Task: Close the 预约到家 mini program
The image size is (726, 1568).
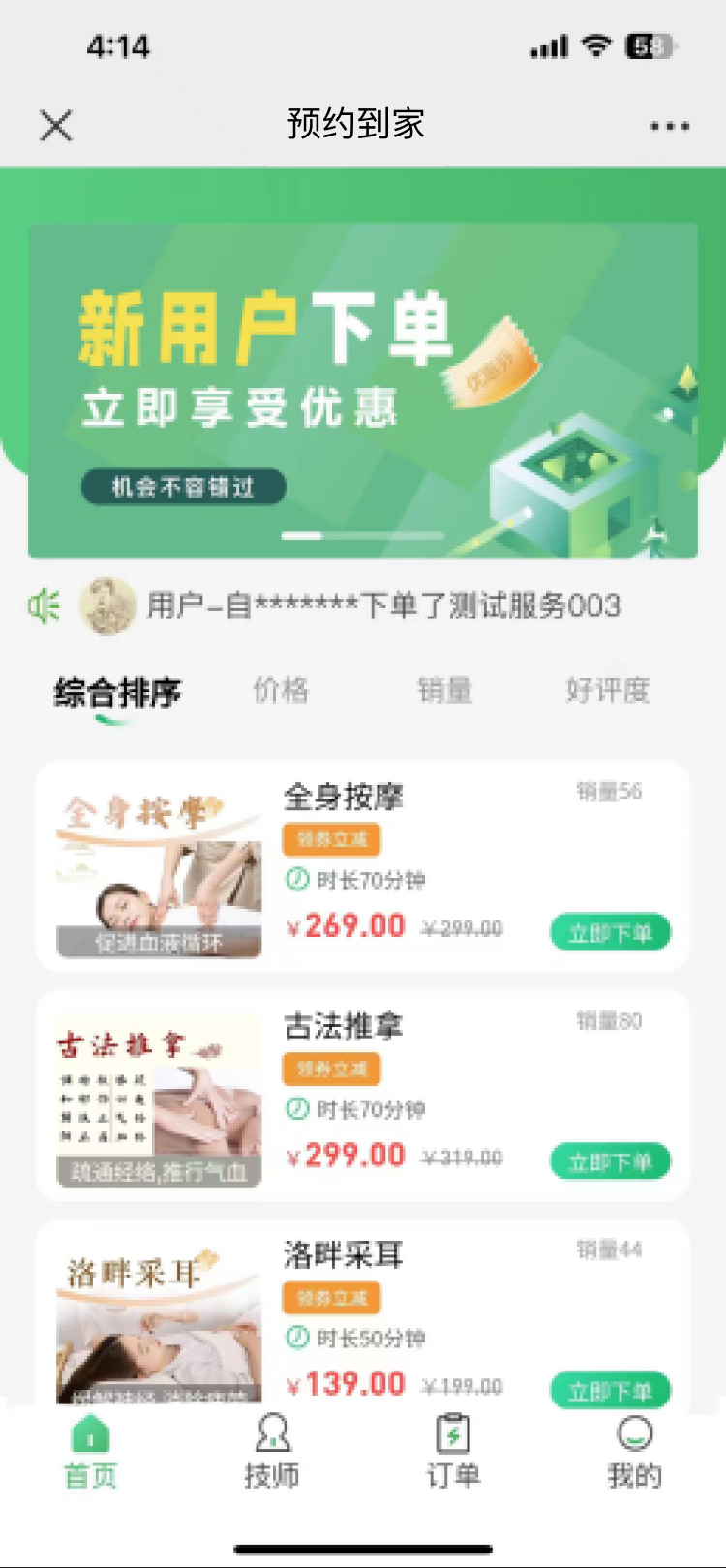Action: click(x=56, y=126)
